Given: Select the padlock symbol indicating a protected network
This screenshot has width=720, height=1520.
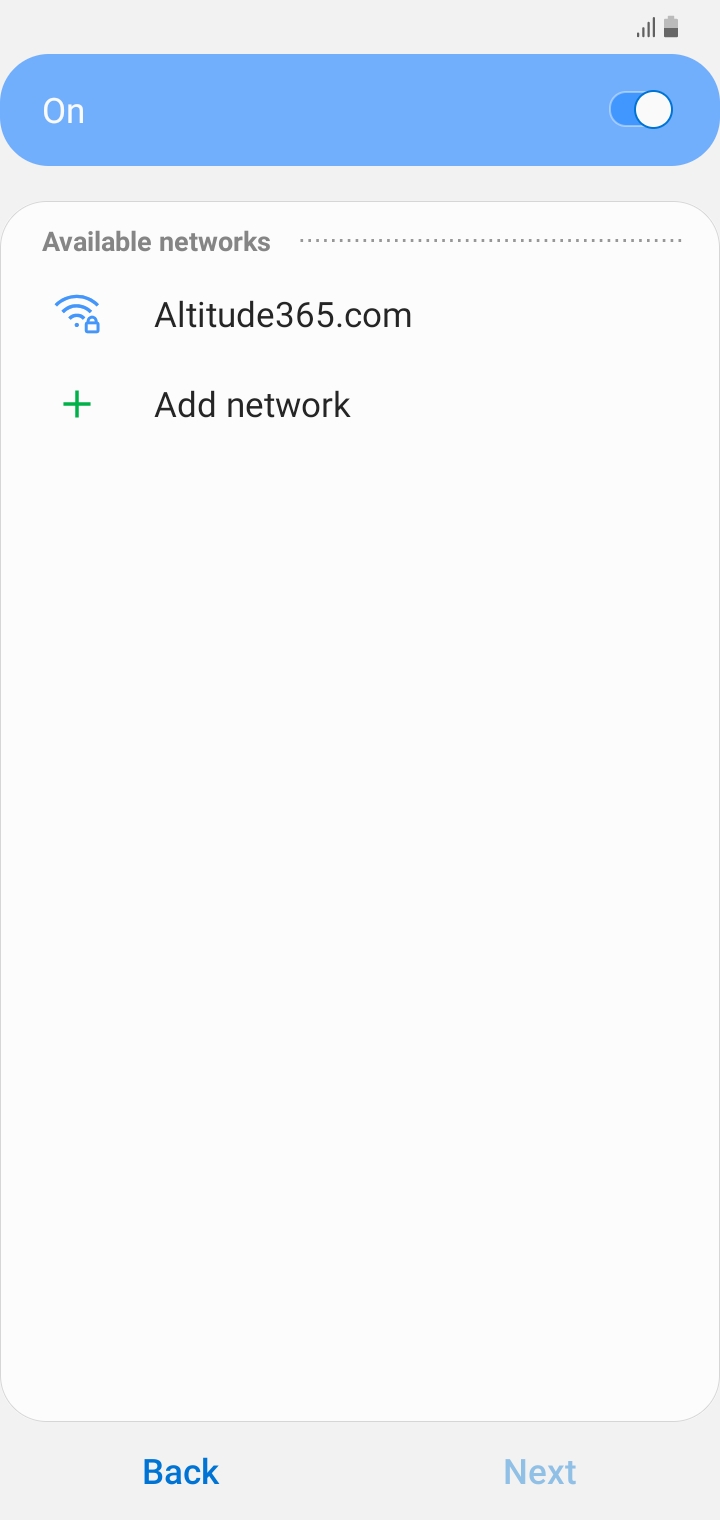Looking at the screenshot, I should pos(92,326).
